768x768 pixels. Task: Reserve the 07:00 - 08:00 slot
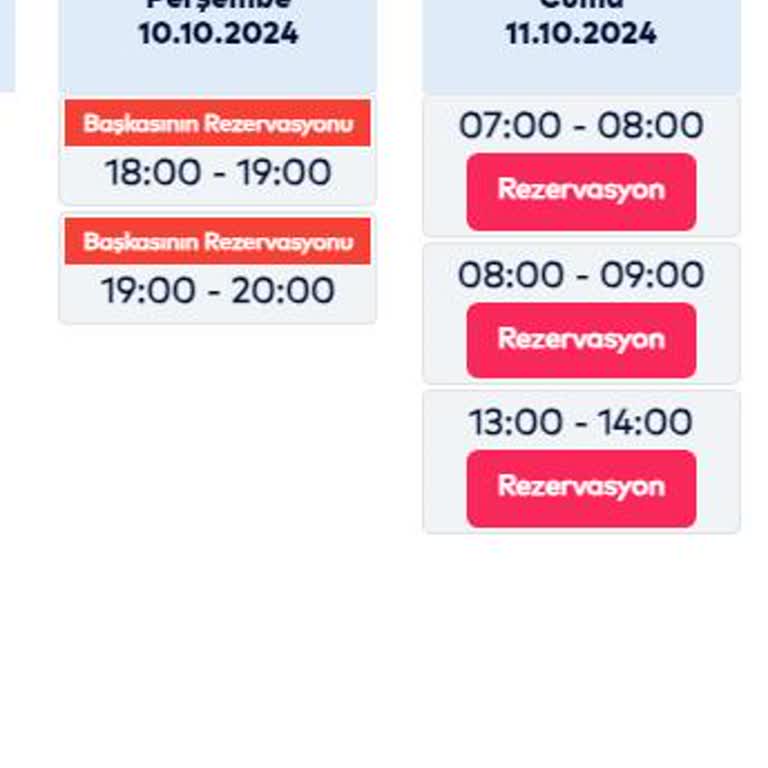click(x=581, y=191)
